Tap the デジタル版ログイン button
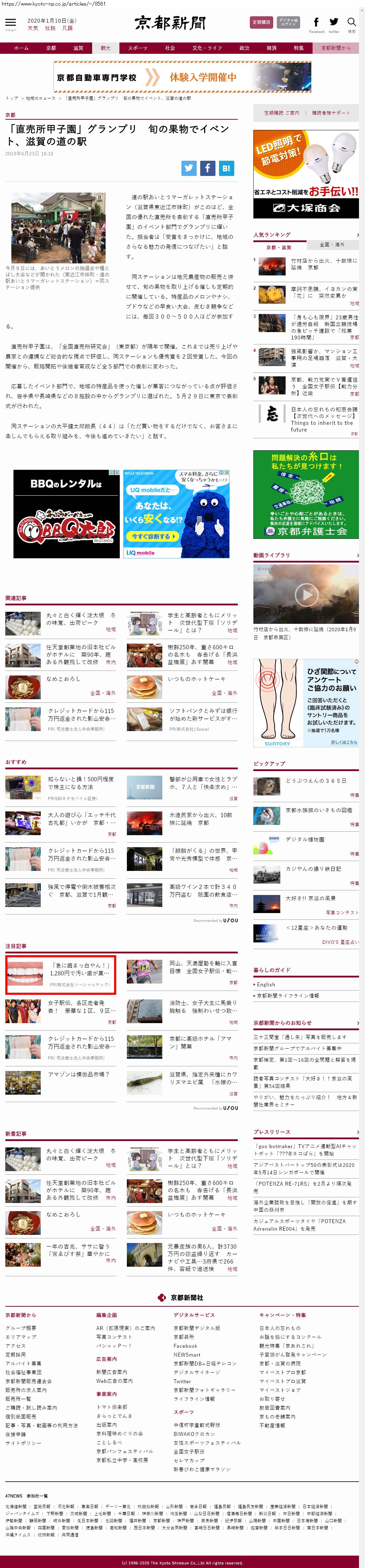The height and width of the screenshot is (1568, 365). tap(288, 23)
